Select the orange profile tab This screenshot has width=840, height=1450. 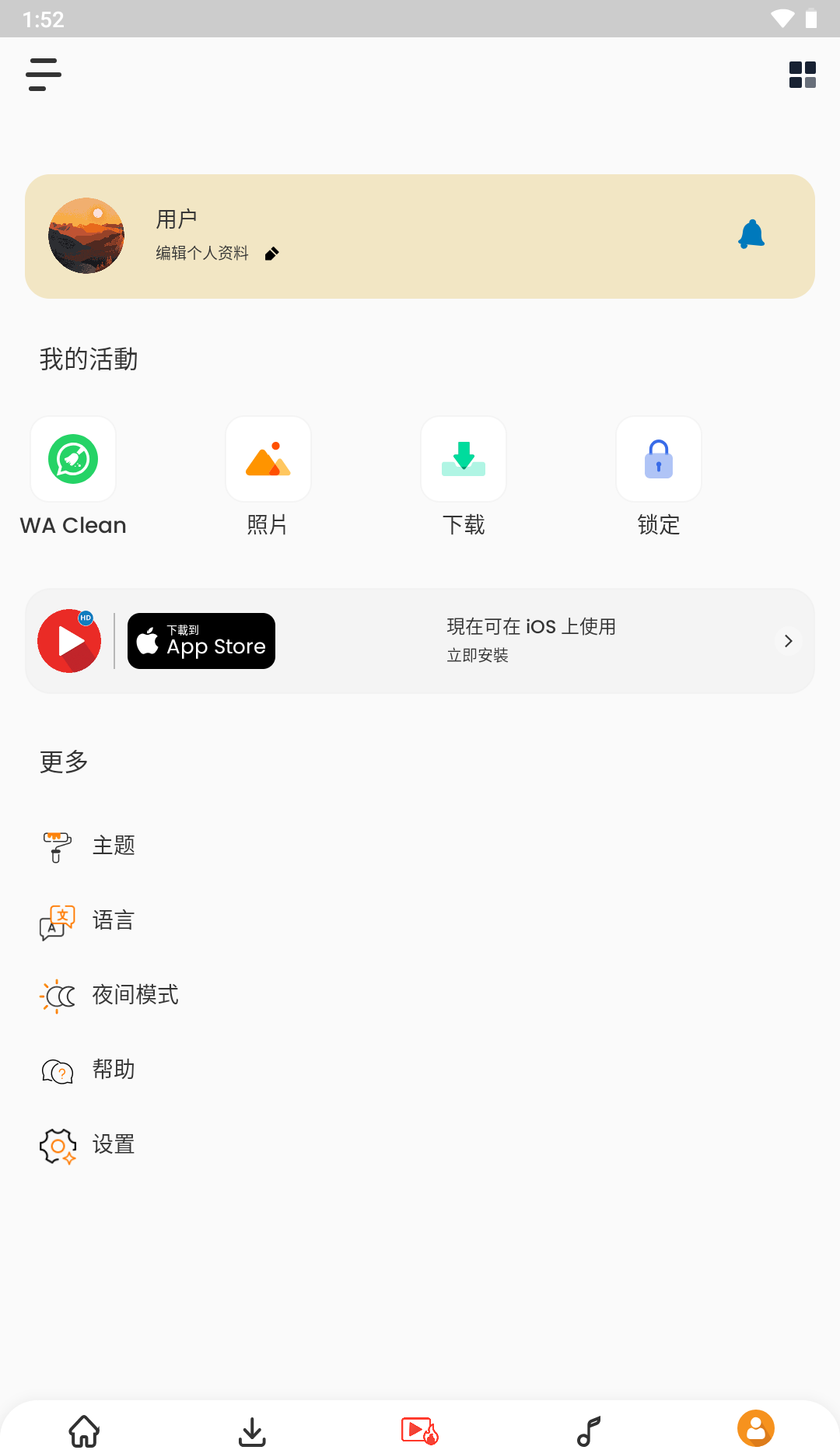tap(756, 1428)
